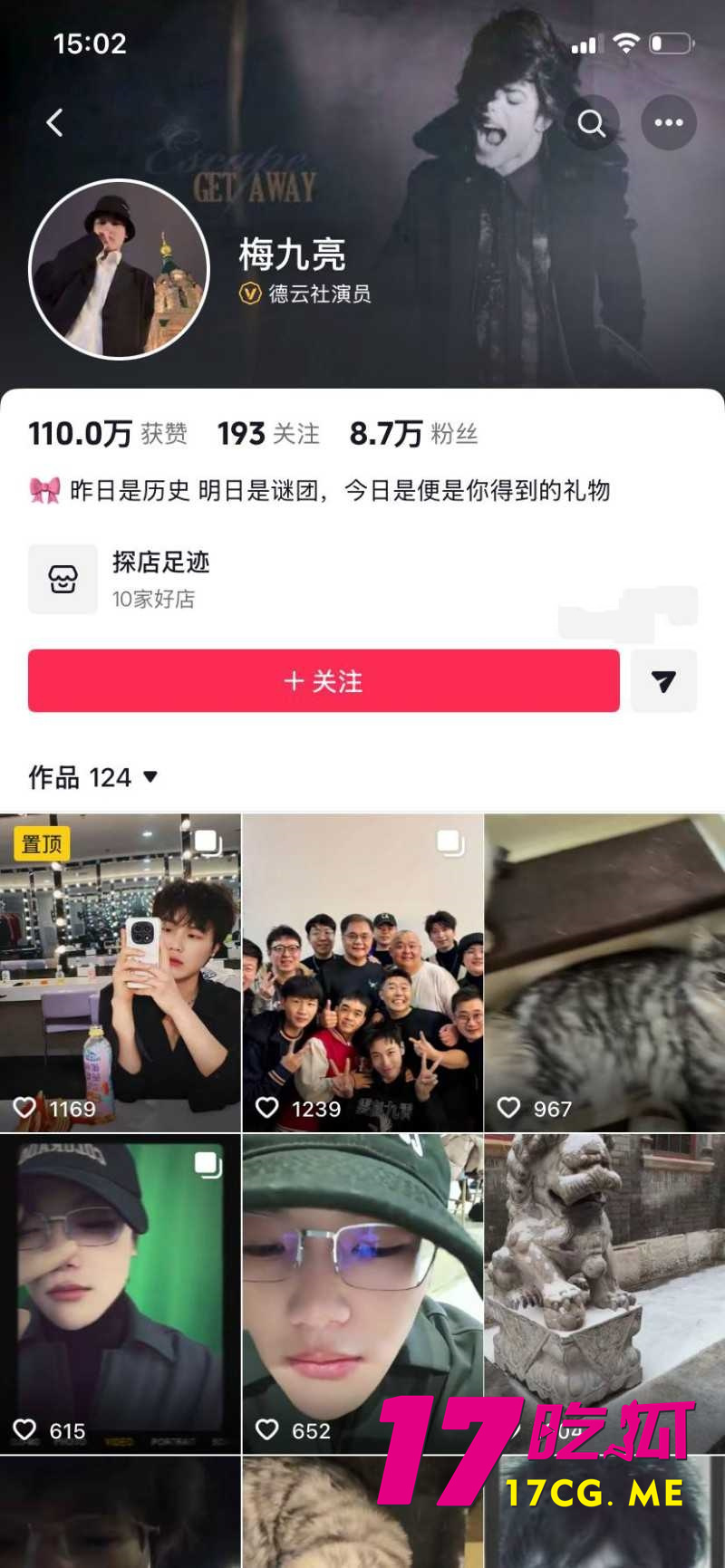Image resolution: width=725 pixels, height=1568 pixels.
Task: Open the post with 615 likes
Action: click(121, 1294)
